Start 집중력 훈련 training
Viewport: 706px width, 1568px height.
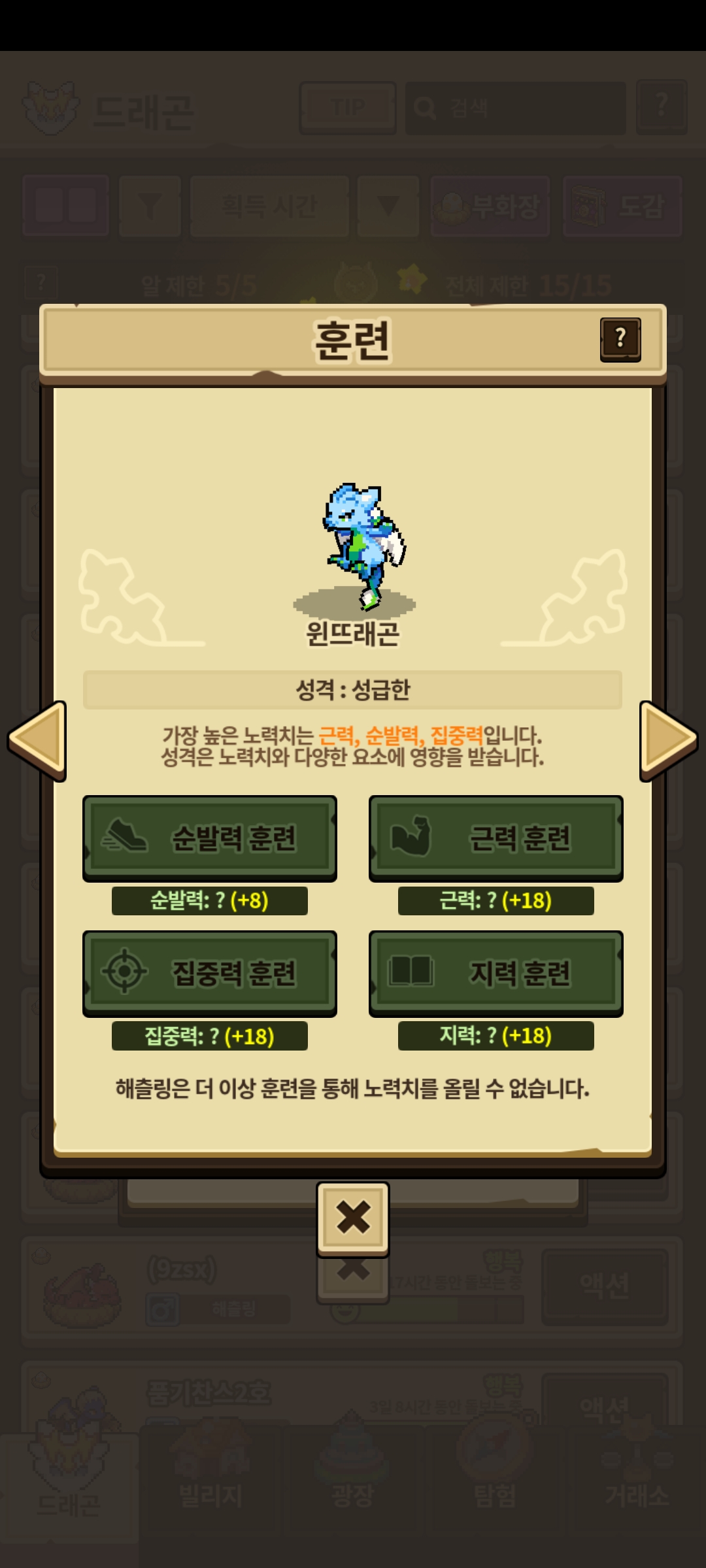pyautogui.click(x=209, y=973)
